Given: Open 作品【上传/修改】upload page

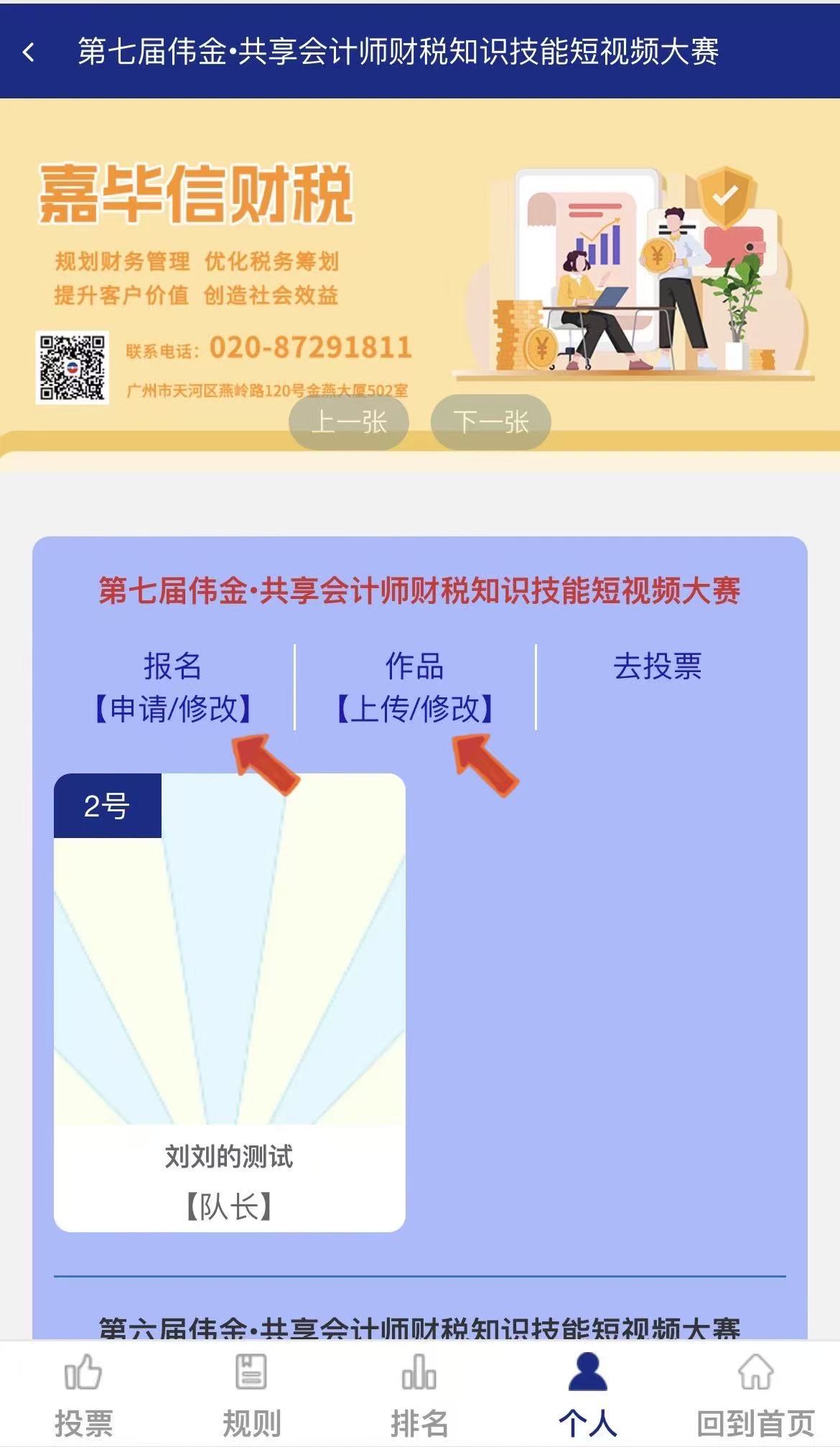Looking at the screenshot, I should click(x=415, y=687).
